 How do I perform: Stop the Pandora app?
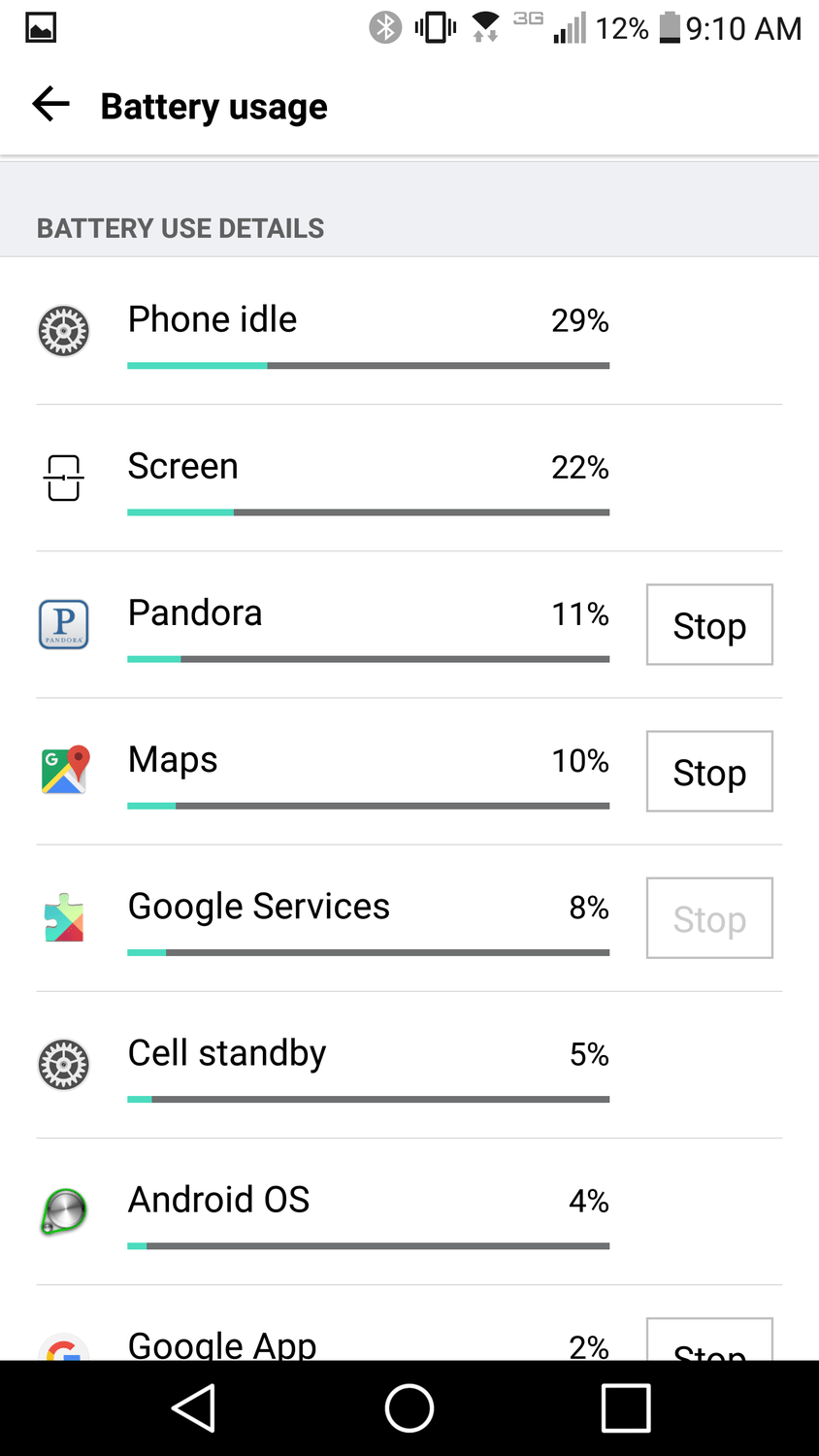(x=709, y=624)
